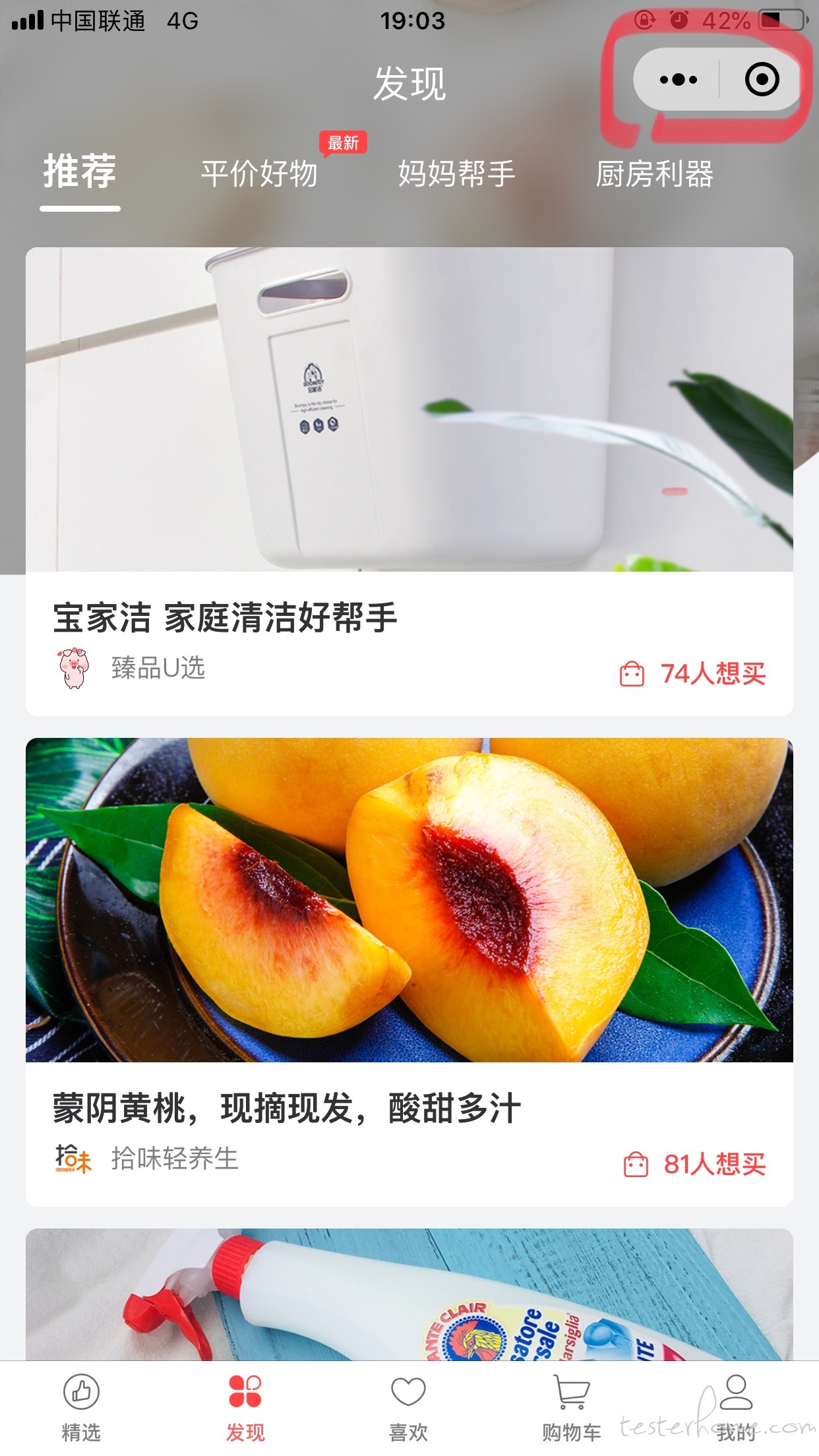Switch to the 平价好物 tab

point(259,174)
